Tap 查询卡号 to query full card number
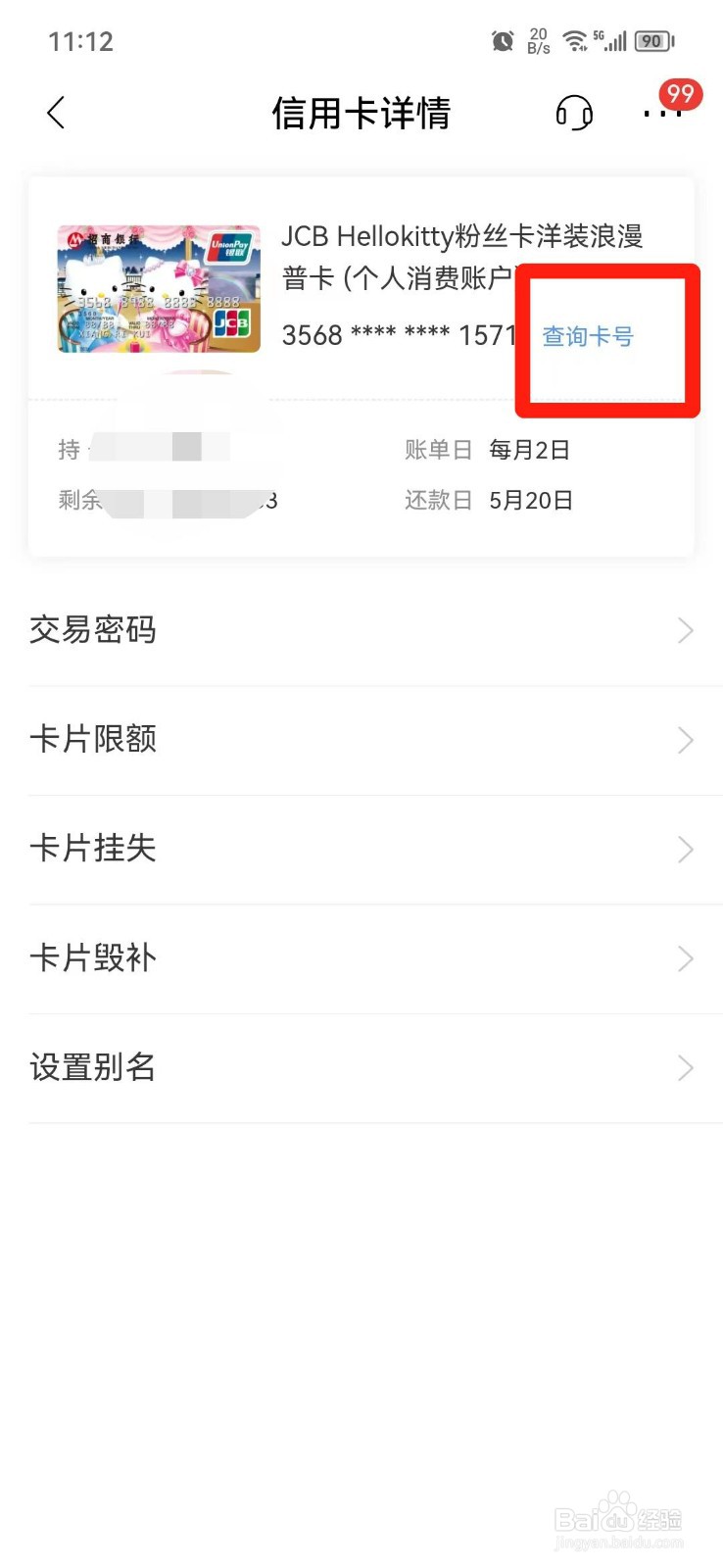Viewport: 723px width, 1568px height. point(586,335)
